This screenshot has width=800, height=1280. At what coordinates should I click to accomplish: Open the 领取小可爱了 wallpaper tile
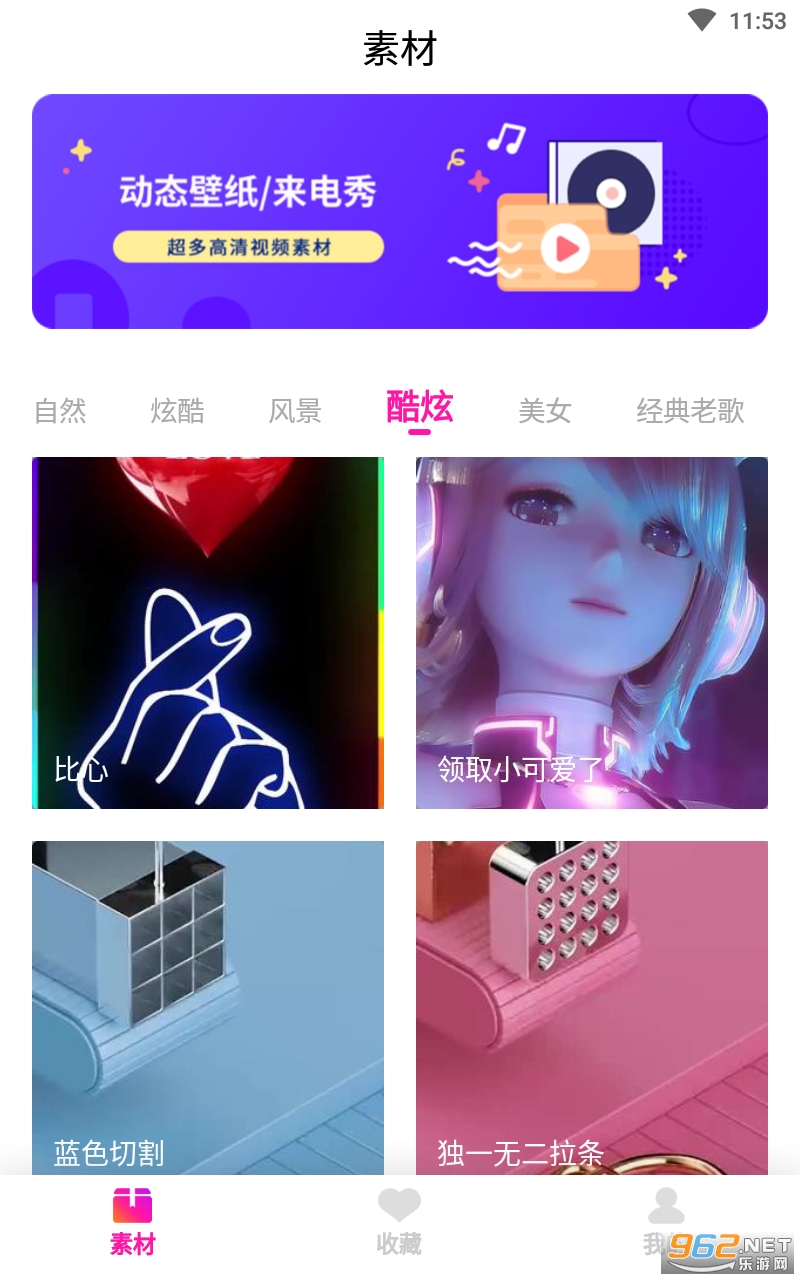click(x=592, y=632)
